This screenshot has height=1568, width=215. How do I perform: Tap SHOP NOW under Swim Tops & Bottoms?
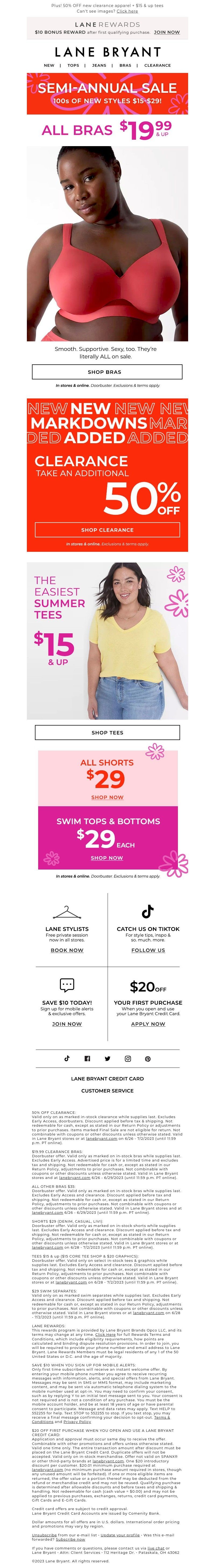tap(107, 858)
